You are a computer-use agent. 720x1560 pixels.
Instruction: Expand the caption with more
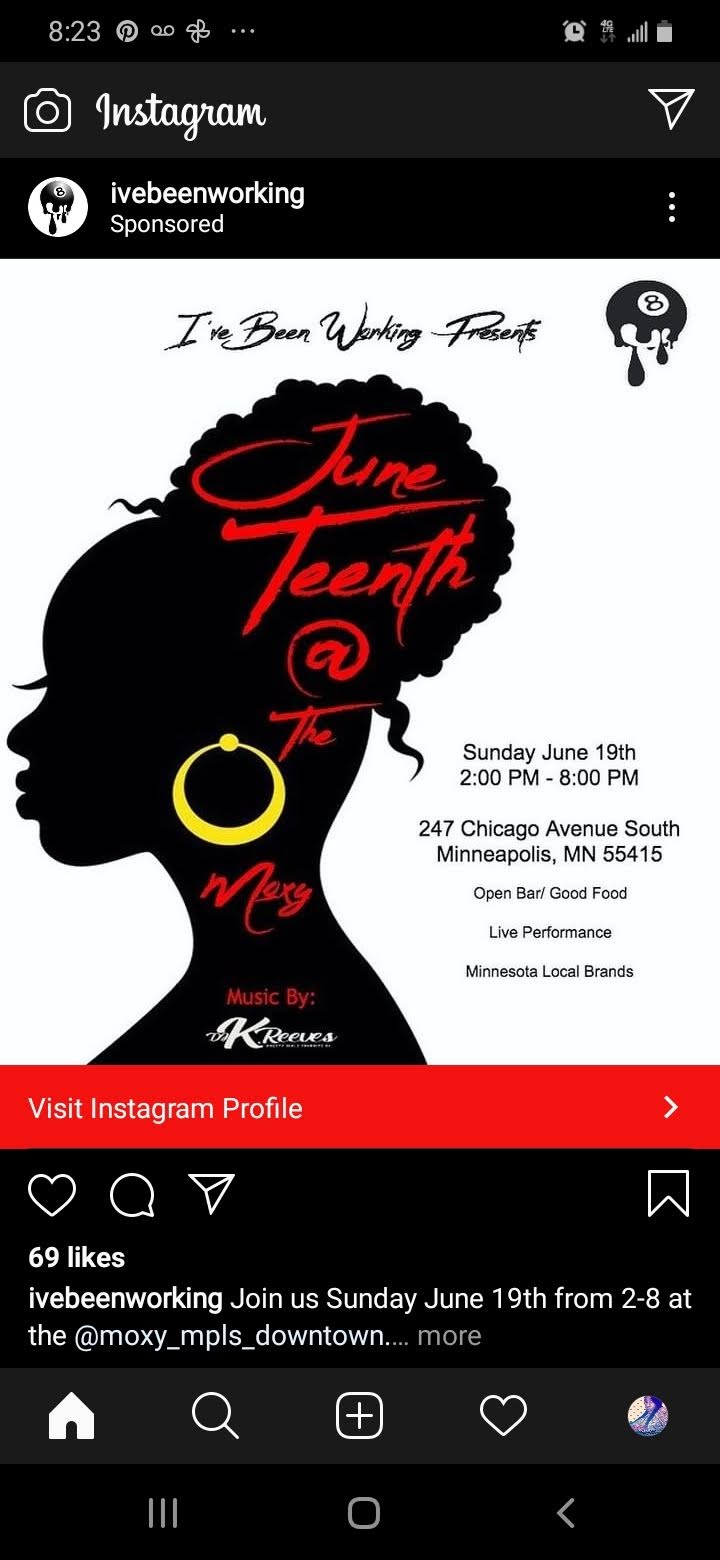pyautogui.click(x=449, y=1336)
